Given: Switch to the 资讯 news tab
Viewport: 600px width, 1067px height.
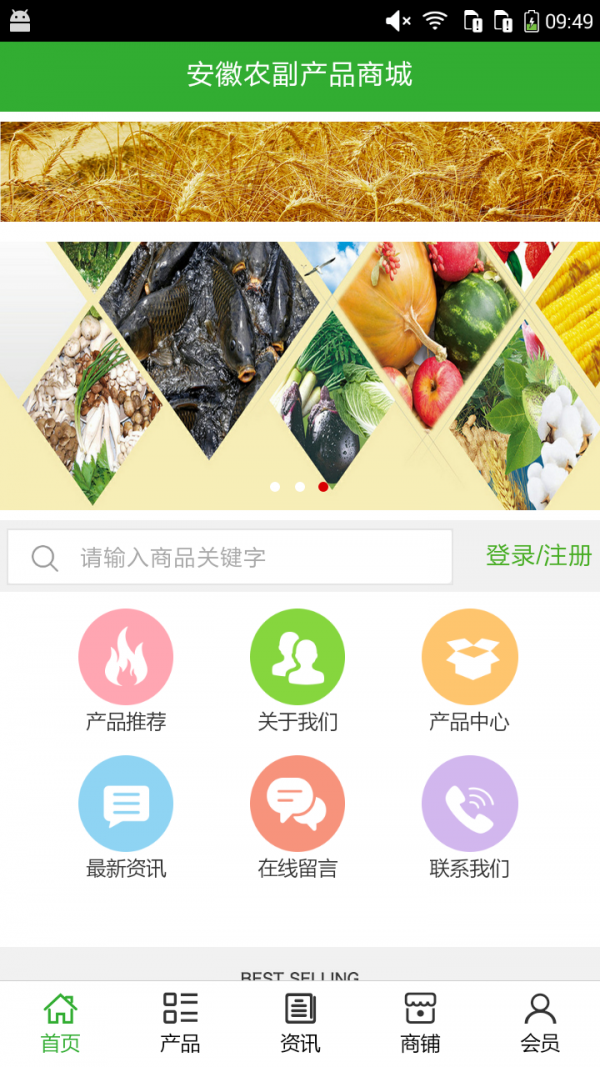Looking at the screenshot, I should tap(300, 1023).
